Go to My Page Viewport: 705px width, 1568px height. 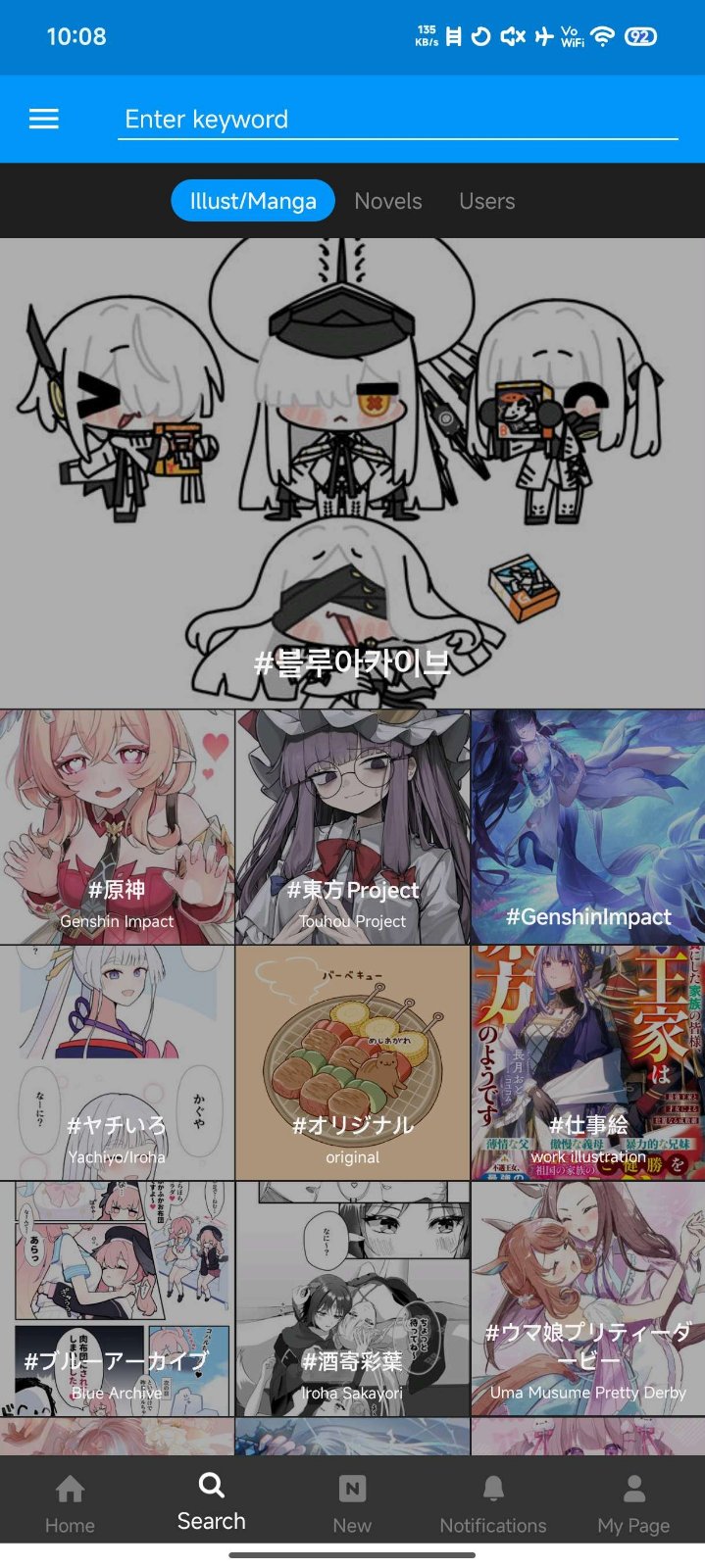[634, 1504]
